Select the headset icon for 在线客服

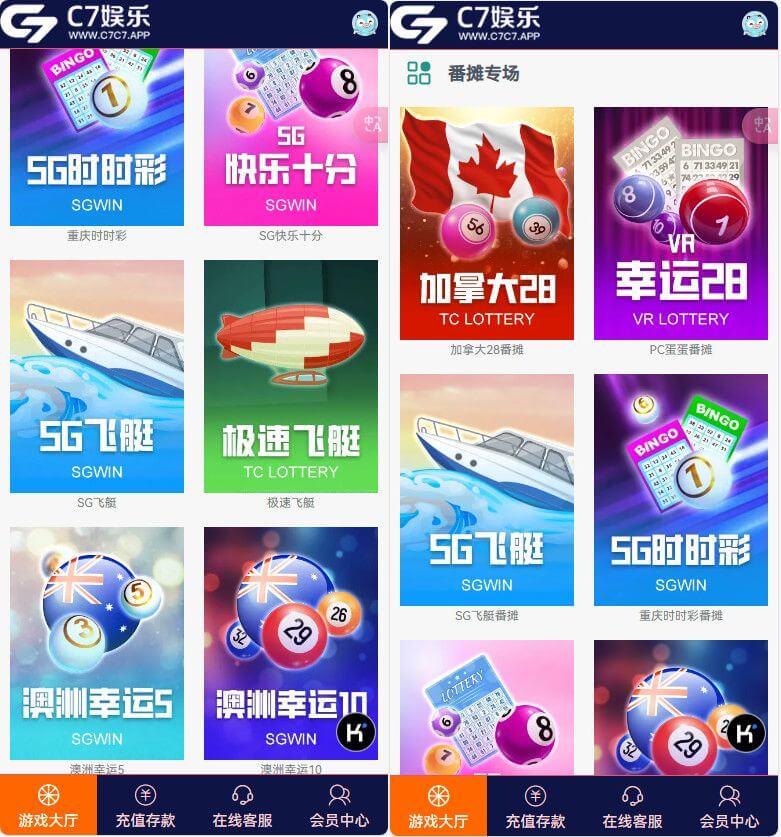point(243,793)
